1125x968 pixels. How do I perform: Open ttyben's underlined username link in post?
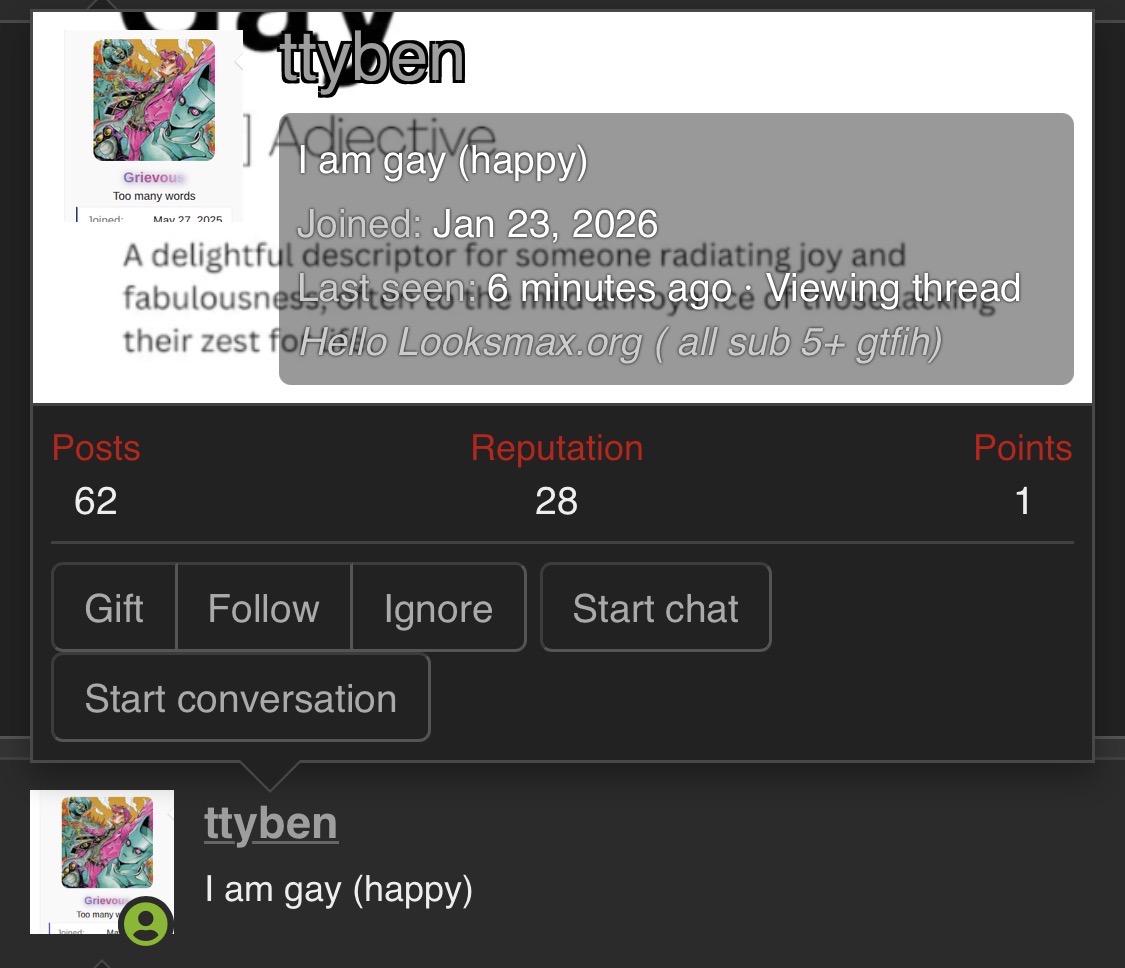coord(271,823)
